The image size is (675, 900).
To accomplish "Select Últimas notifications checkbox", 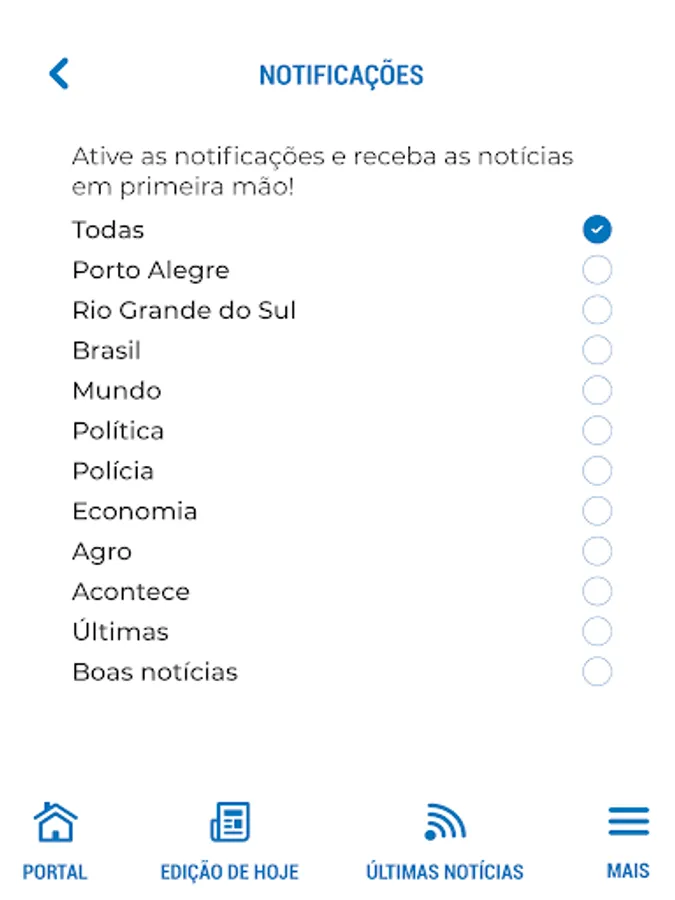I will (x=597, y=632).
